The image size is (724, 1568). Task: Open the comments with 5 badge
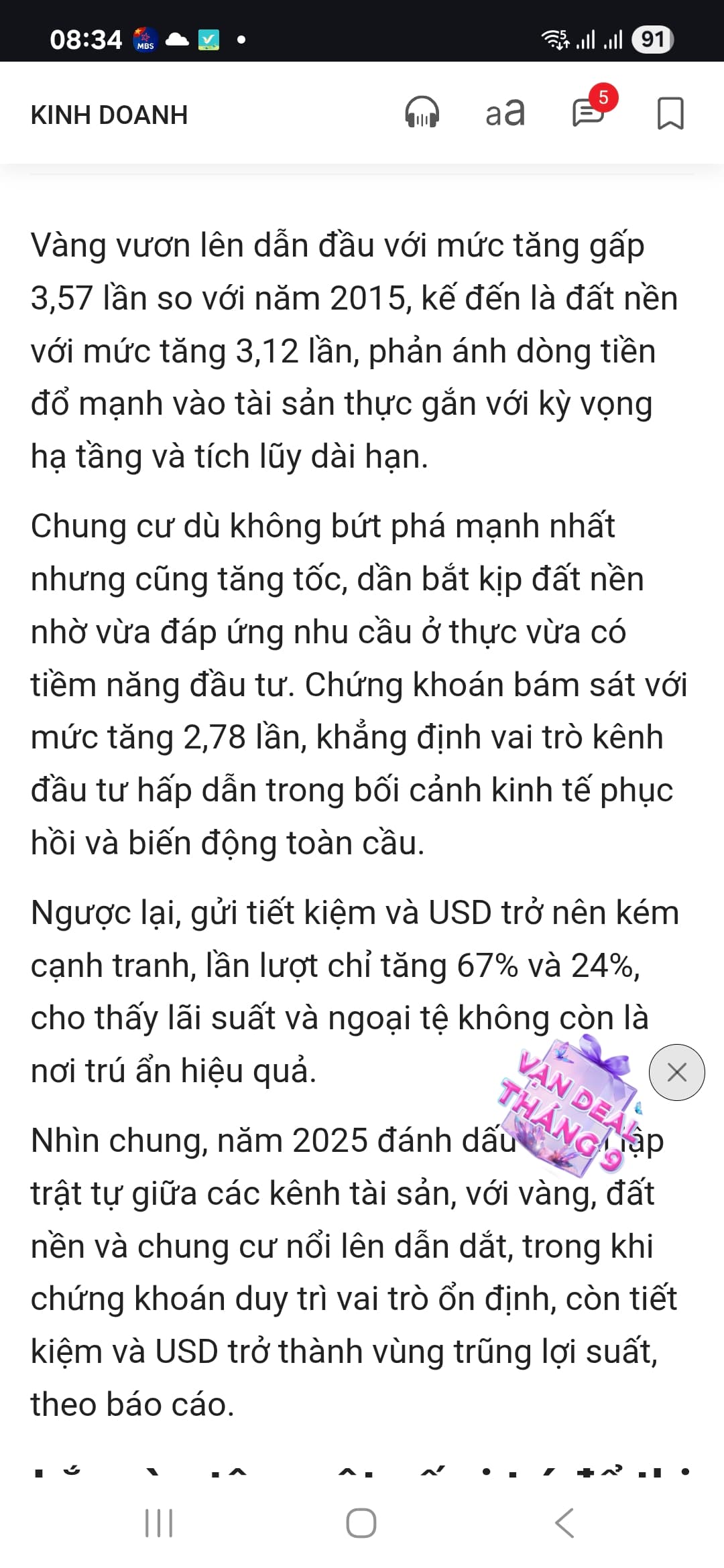pos(589,113)
